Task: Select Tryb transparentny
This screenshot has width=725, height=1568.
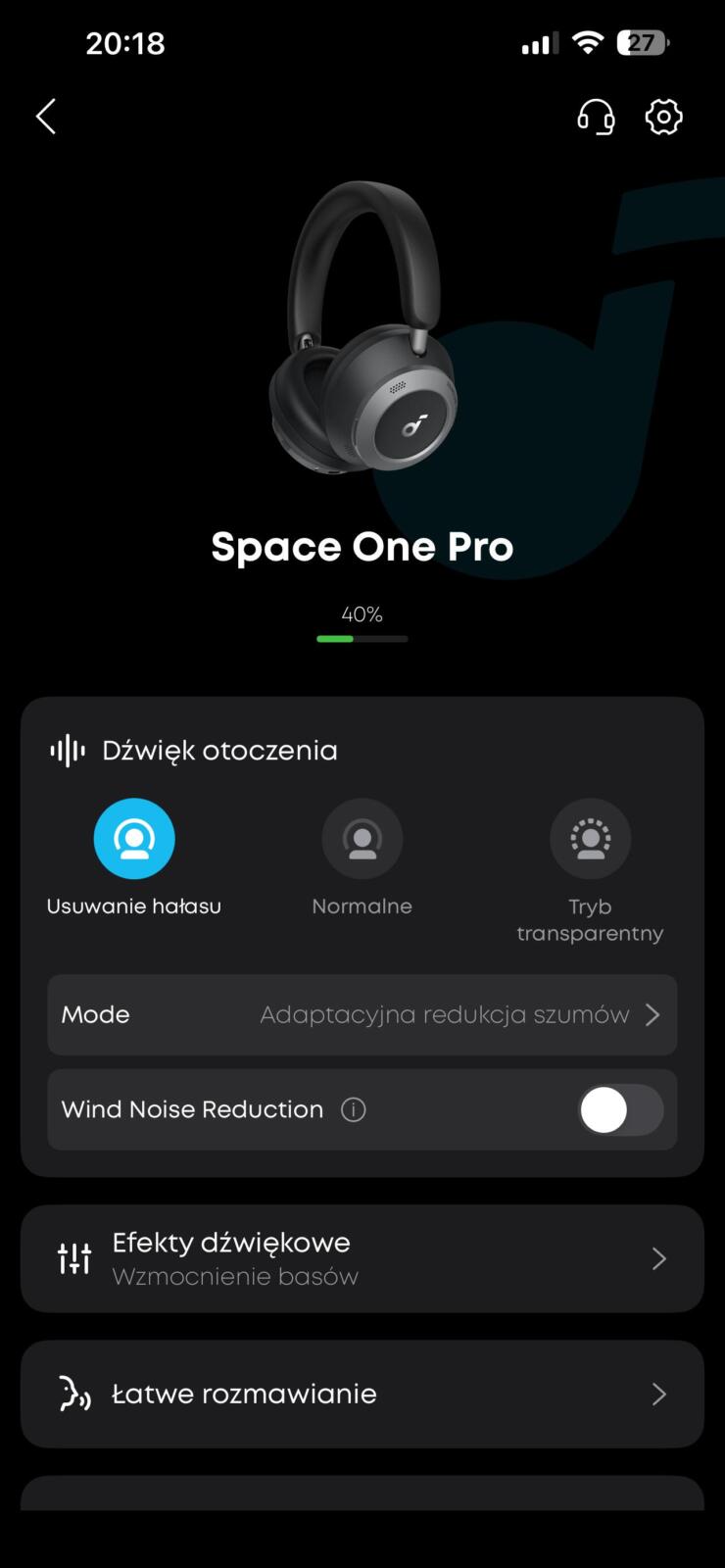Action: coord(590,839)
